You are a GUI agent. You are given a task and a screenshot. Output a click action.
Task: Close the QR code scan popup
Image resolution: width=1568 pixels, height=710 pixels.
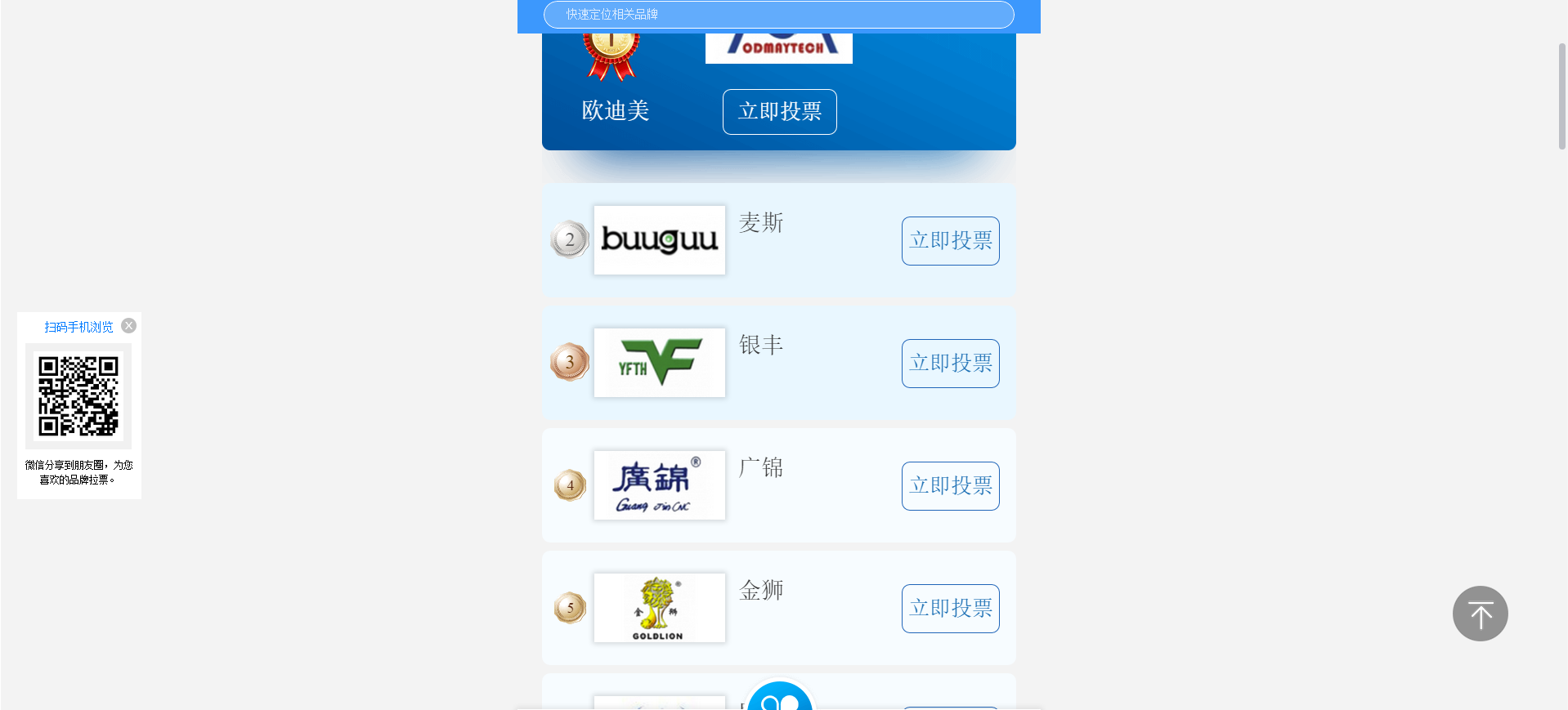click(129, 326)
